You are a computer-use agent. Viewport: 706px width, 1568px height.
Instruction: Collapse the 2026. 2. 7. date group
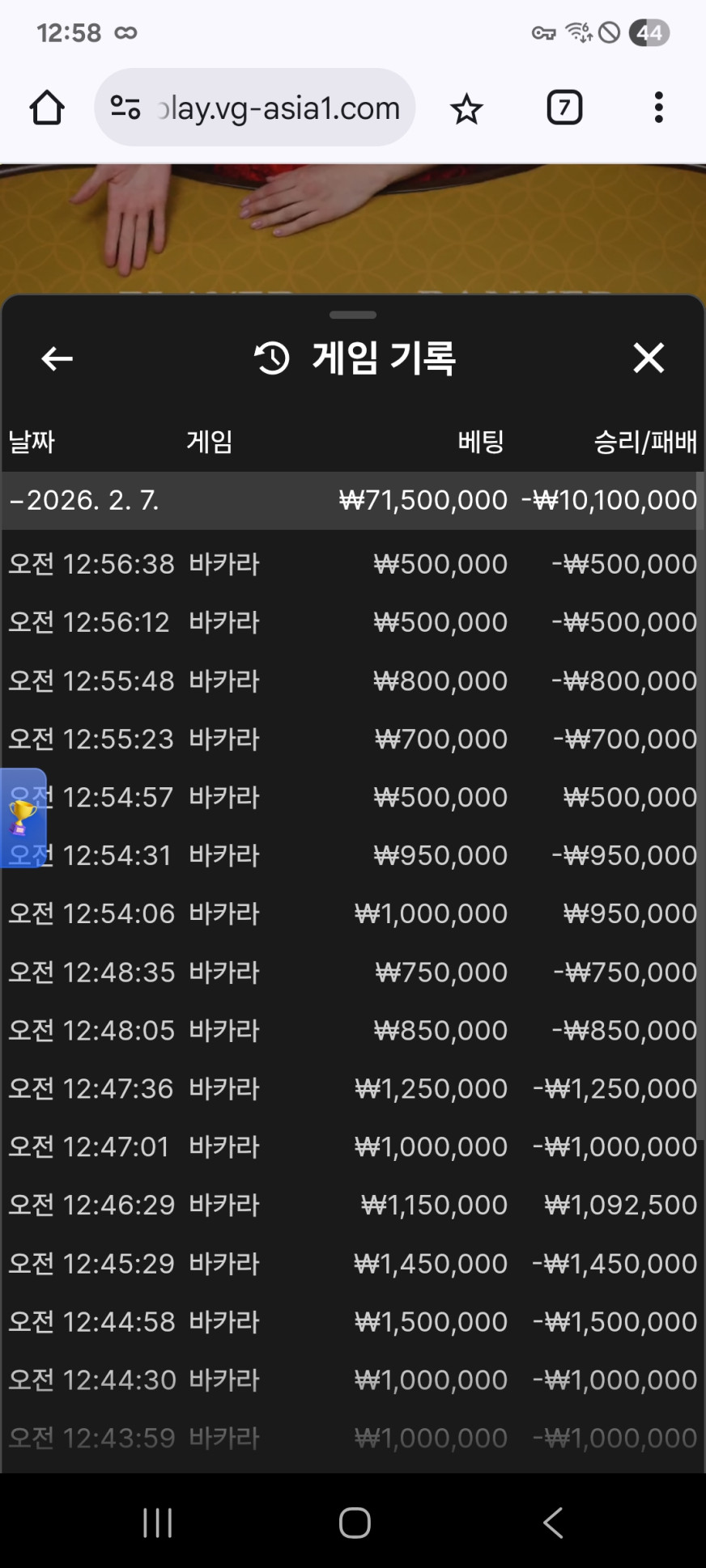[84, 500]
